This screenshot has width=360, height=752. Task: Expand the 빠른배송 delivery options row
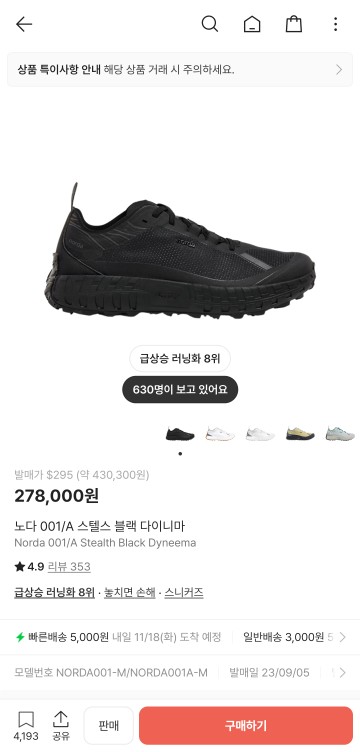[x=180, y=637]
